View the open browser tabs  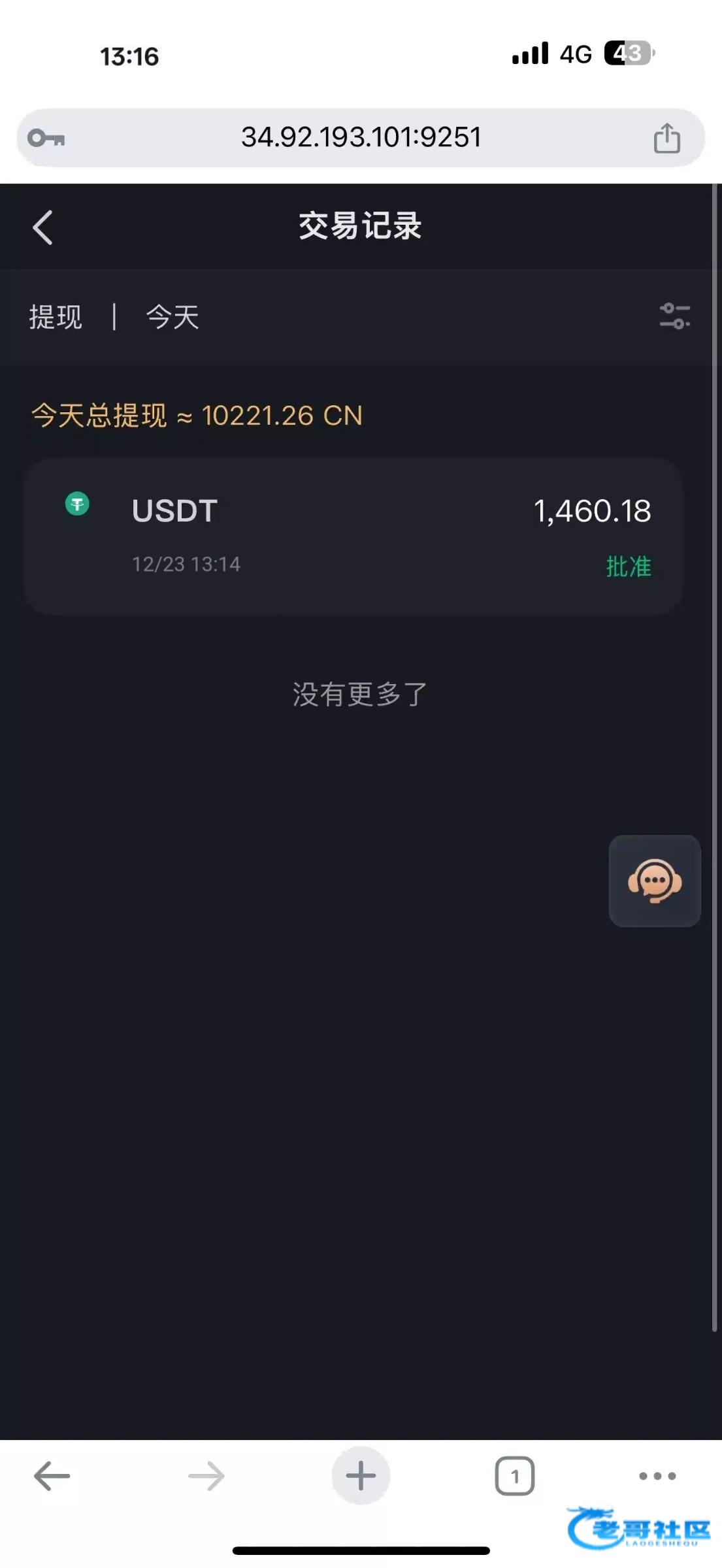point(515,1476)
